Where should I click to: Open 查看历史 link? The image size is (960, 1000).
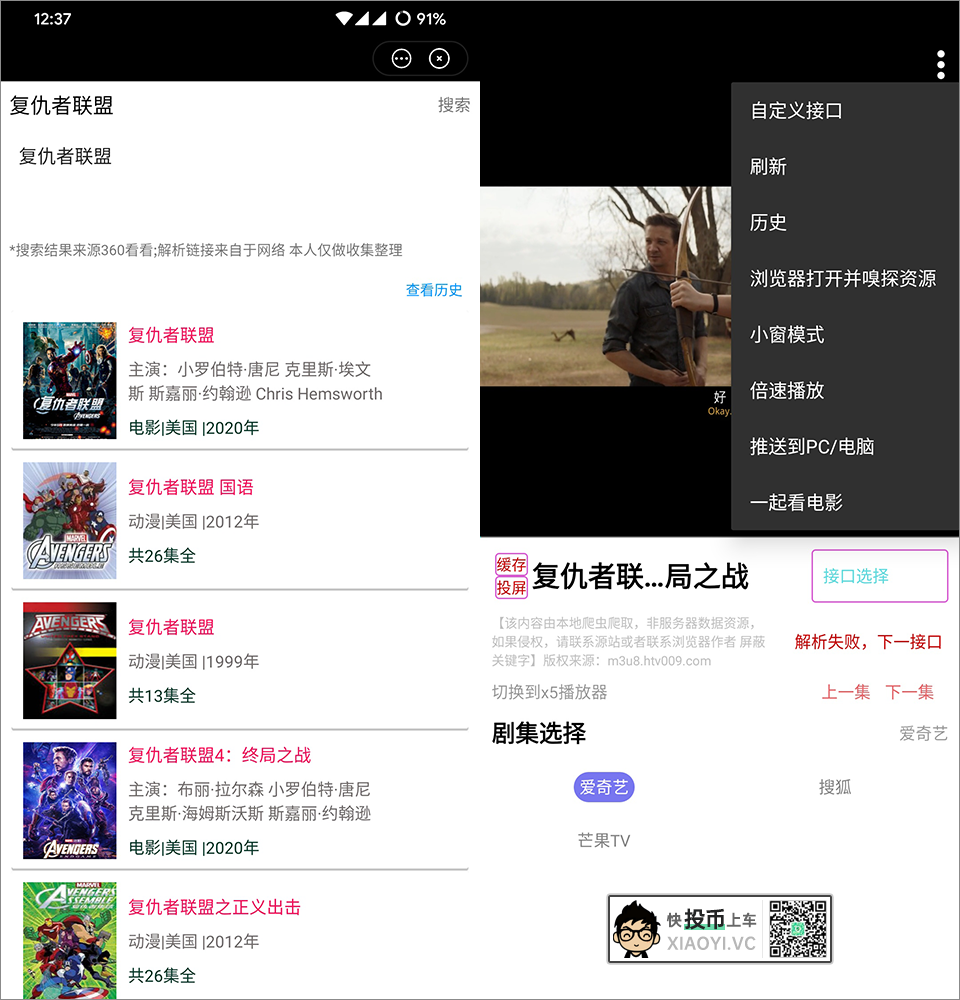434,290
